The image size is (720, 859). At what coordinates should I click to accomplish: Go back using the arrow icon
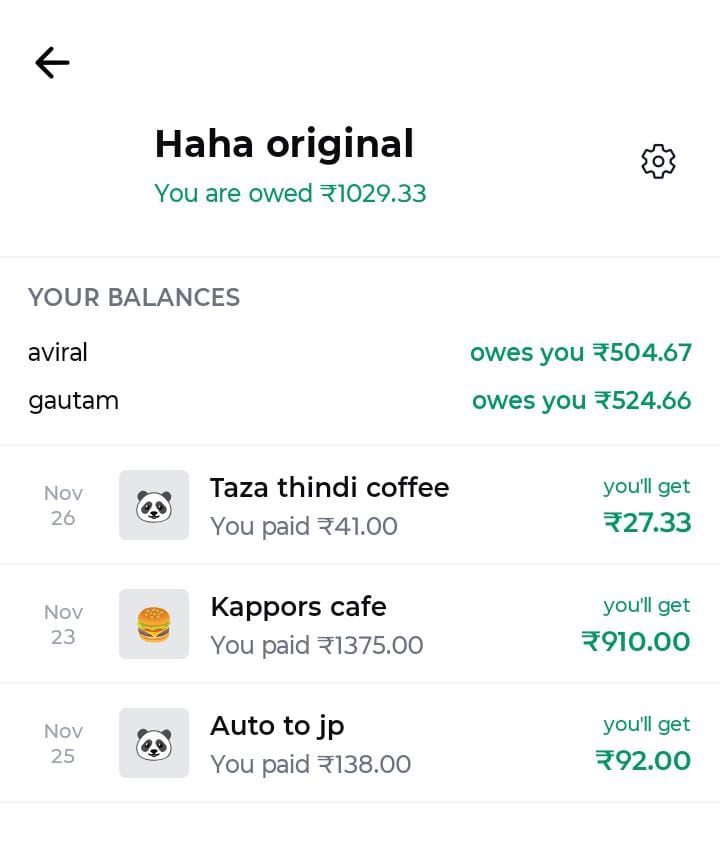coord(52,63)
